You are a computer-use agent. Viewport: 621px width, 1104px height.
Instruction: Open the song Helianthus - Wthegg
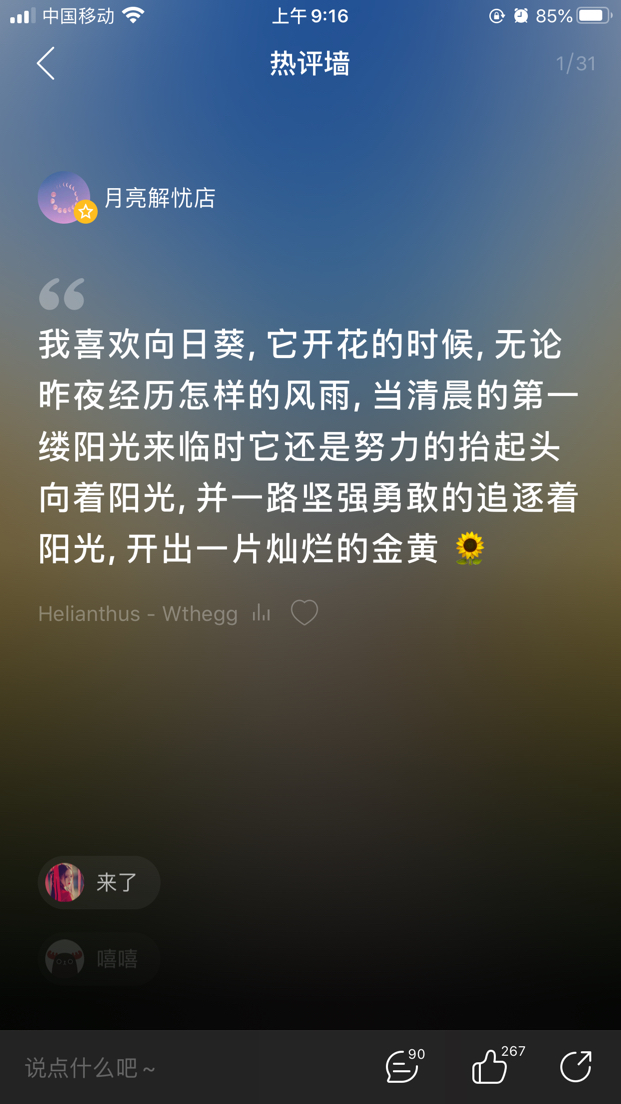tap(138, 613)
